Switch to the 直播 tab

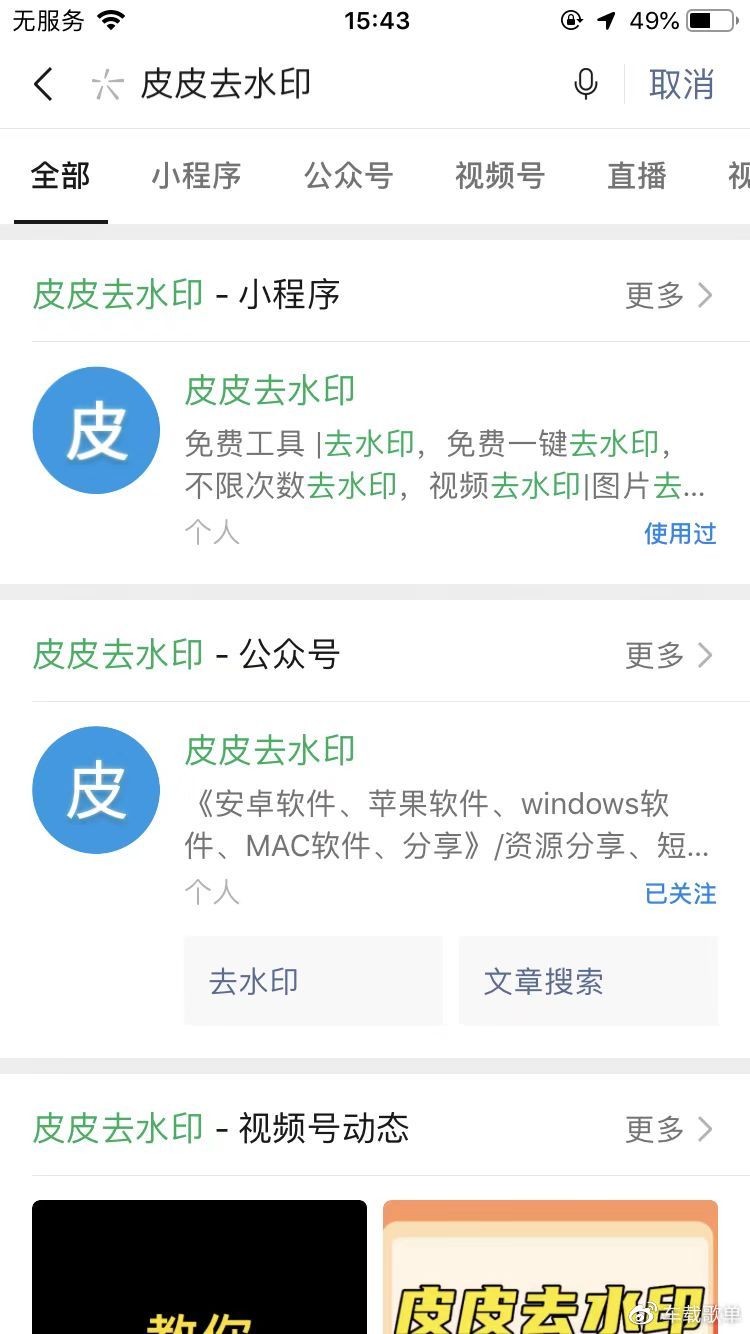coord(636,176)
